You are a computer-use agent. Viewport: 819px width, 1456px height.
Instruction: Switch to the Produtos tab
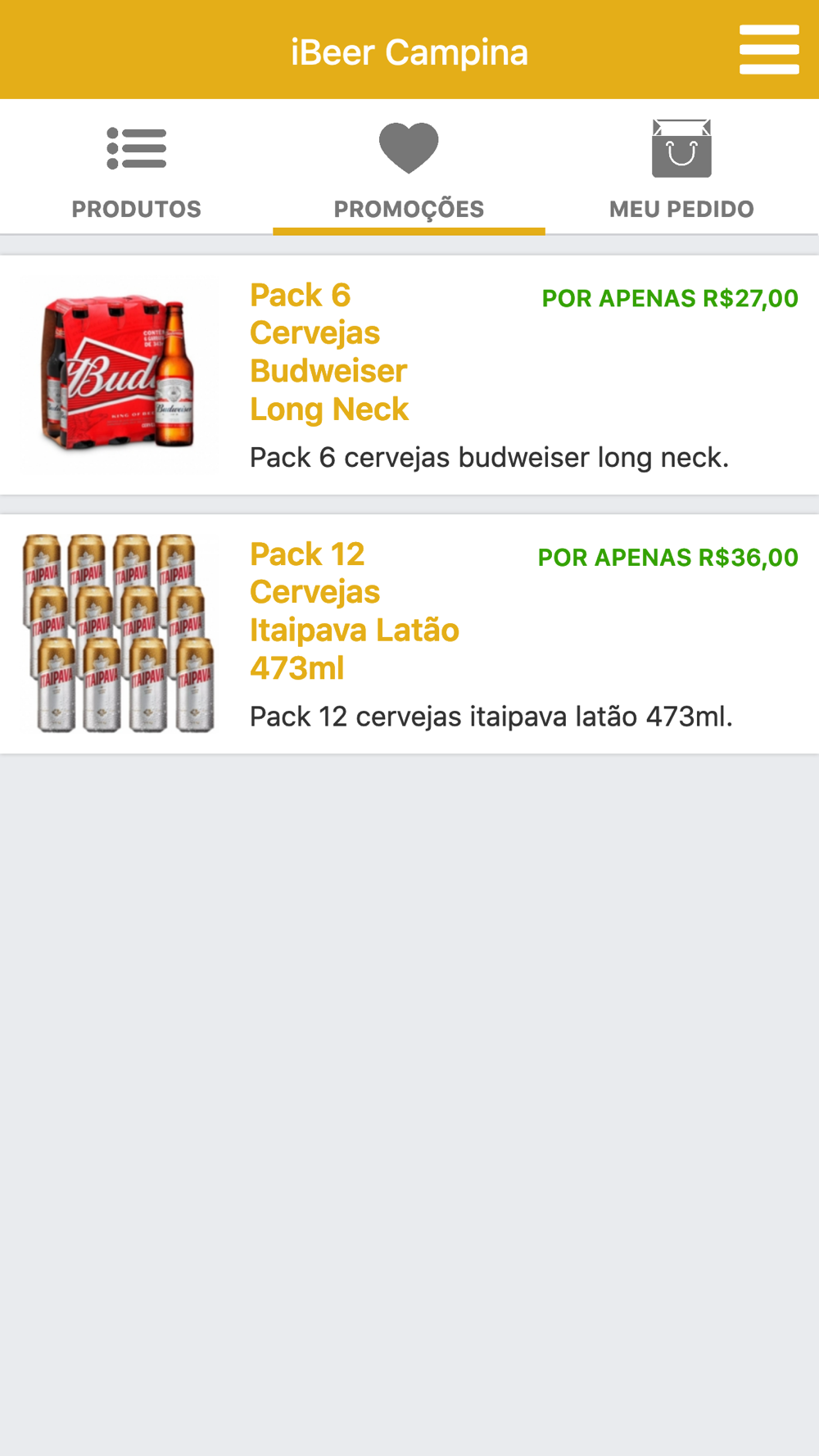point(136,170)
